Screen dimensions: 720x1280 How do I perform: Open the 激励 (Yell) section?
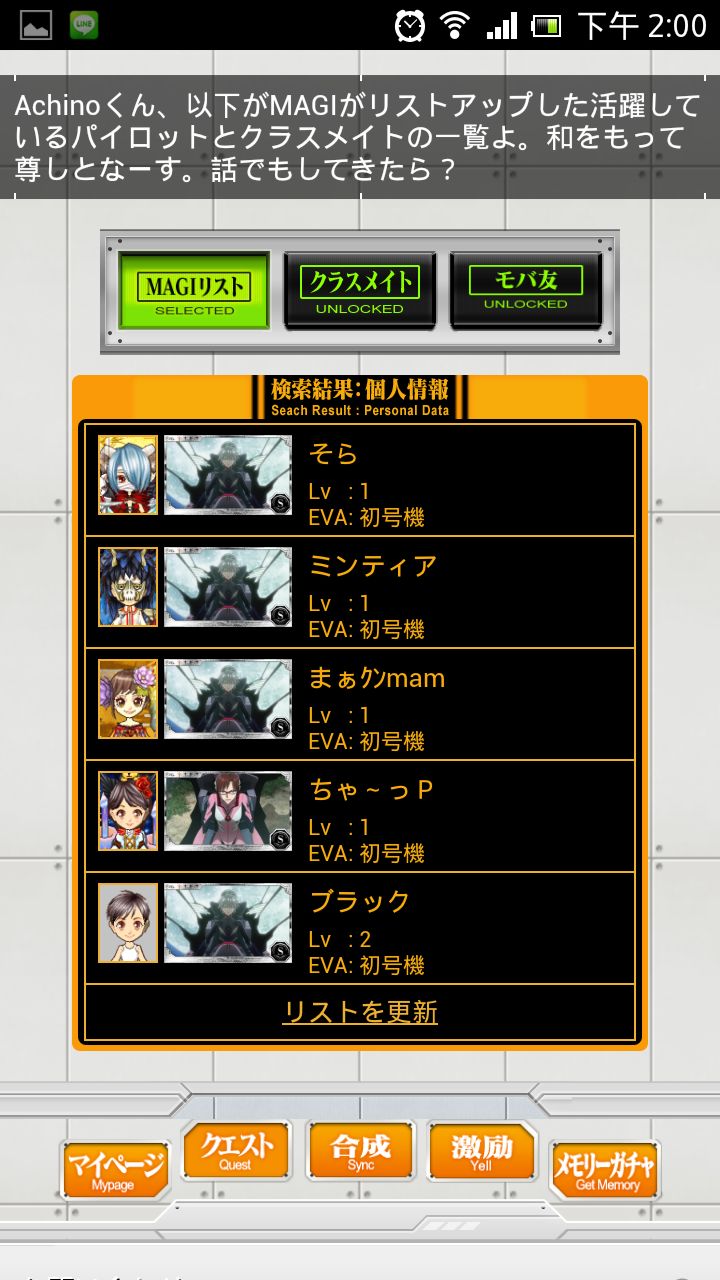pyautogui.click(x=481, y=1150)
